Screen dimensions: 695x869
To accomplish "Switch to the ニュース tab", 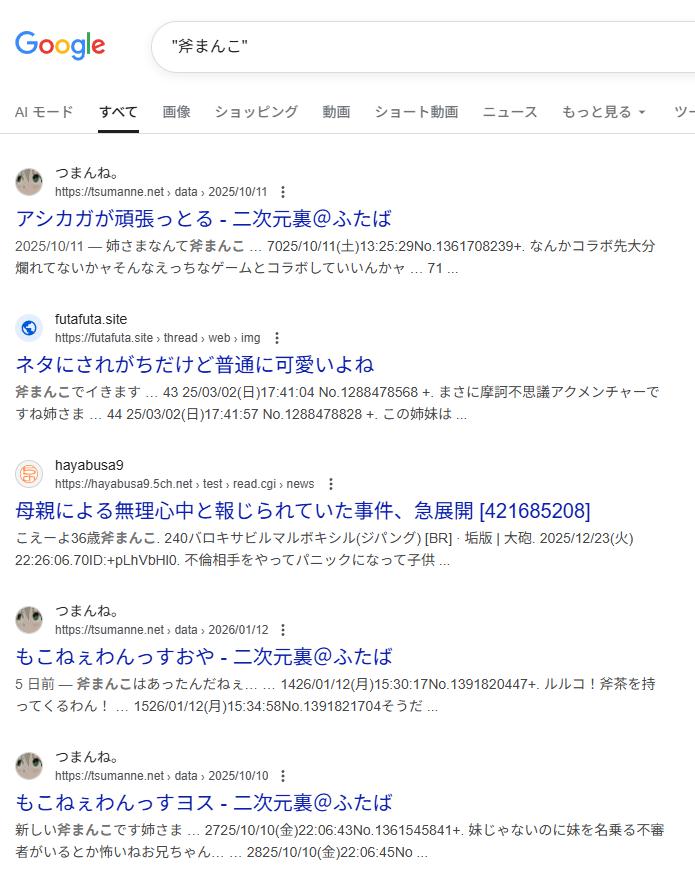I will click(510, 112).
